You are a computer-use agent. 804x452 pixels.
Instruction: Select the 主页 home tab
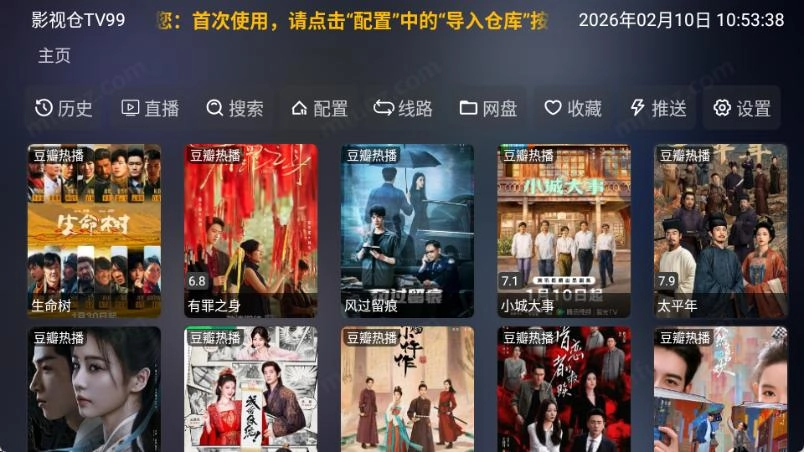pos(54,56)
